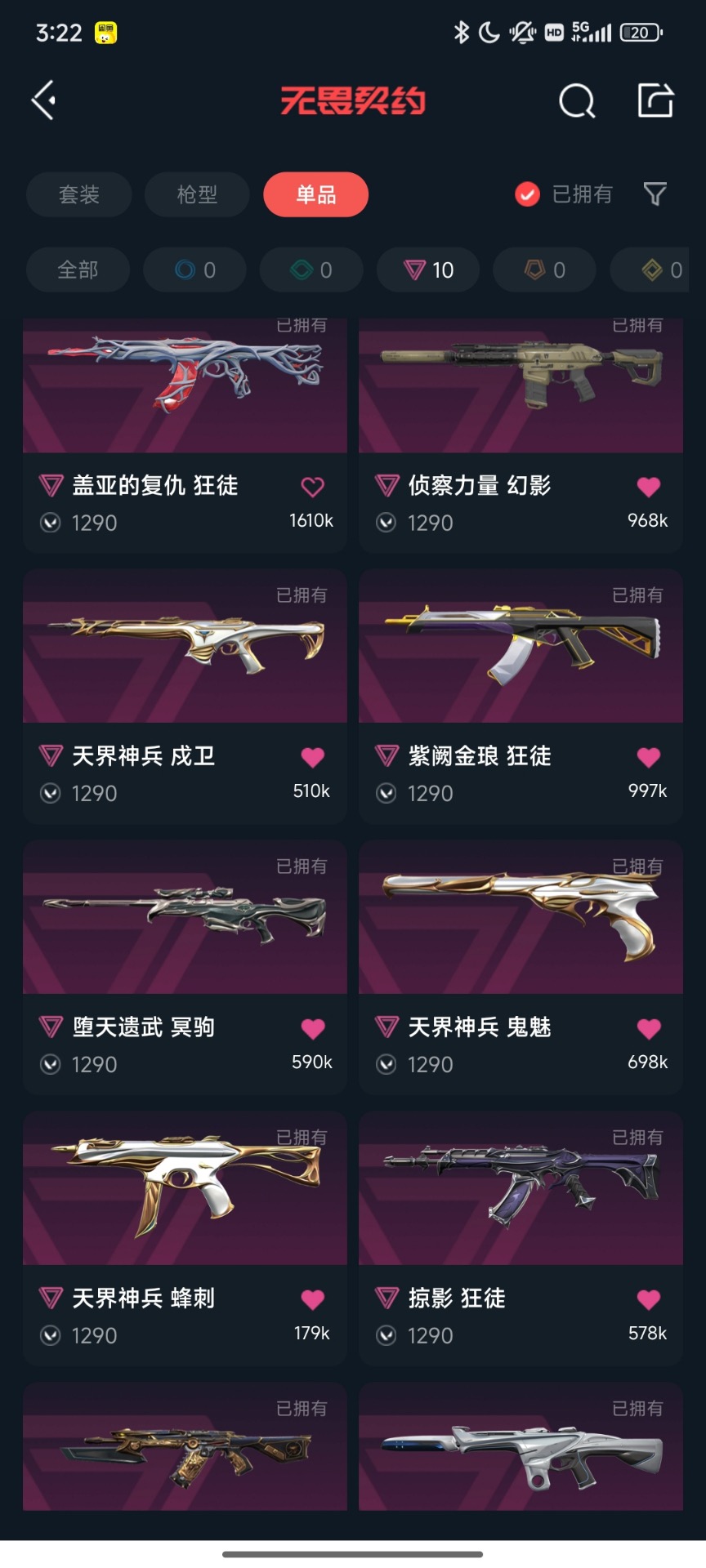Viewport: 706px width, 1568px height.
Task: Open the 侦察力量 幻影 skin card
Action: tap(521, 392)
